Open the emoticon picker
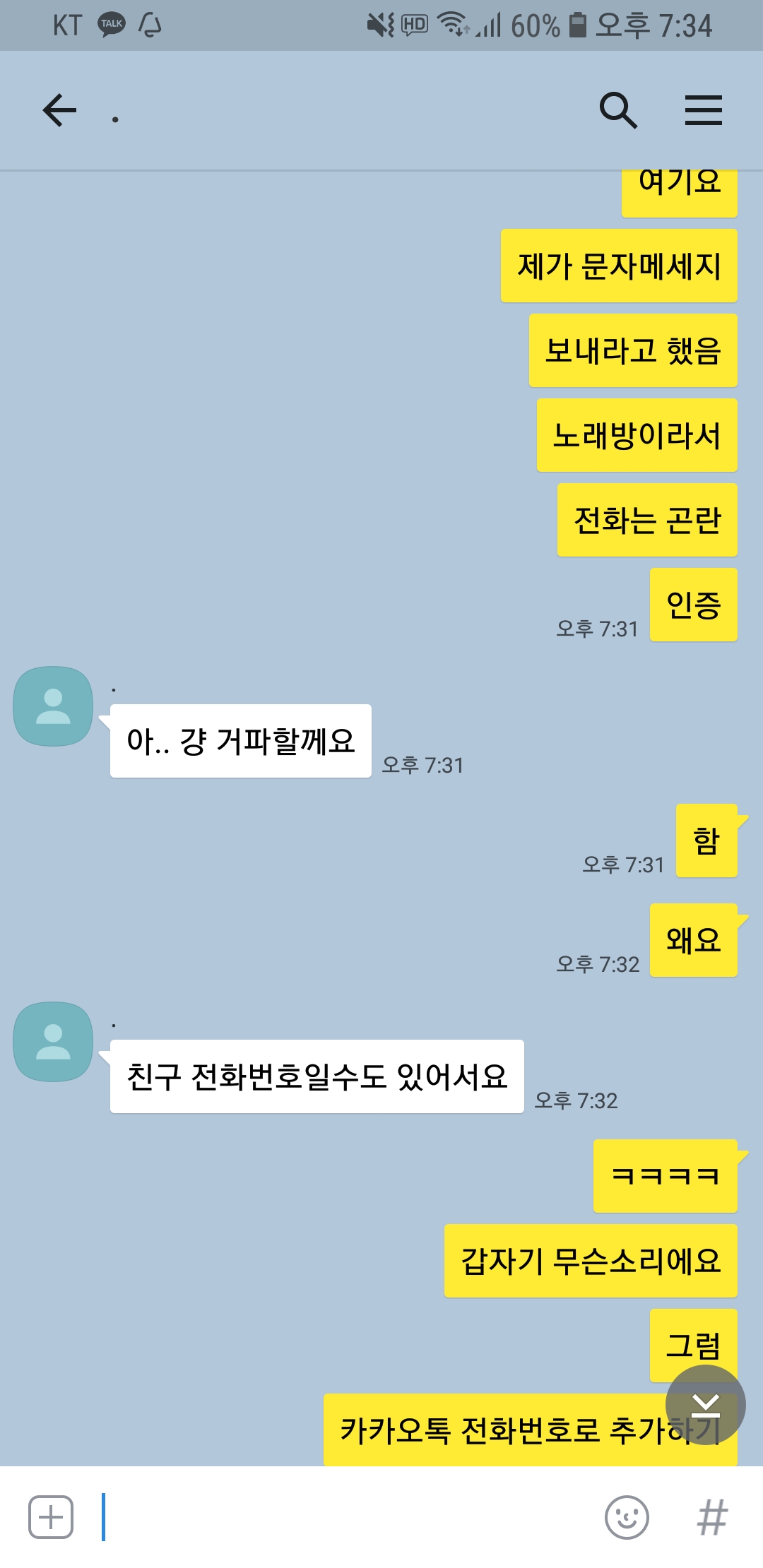 627,1516
